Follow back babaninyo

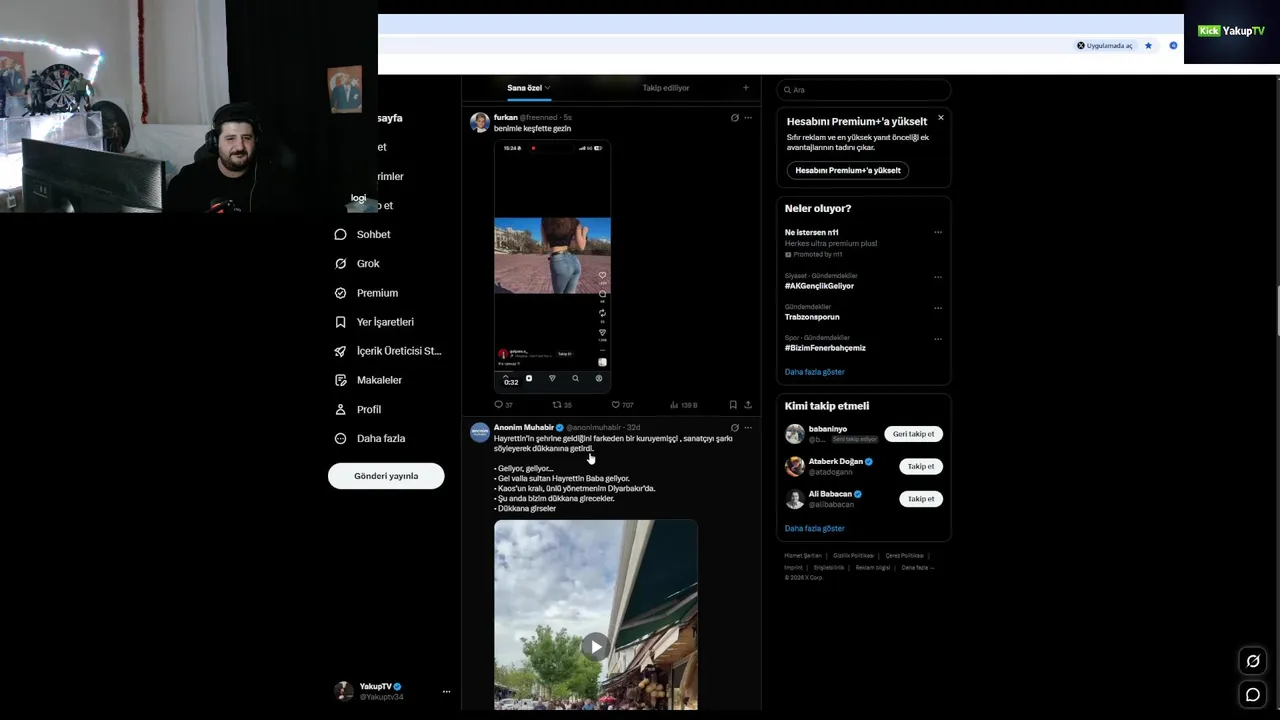tap(913, 434)
